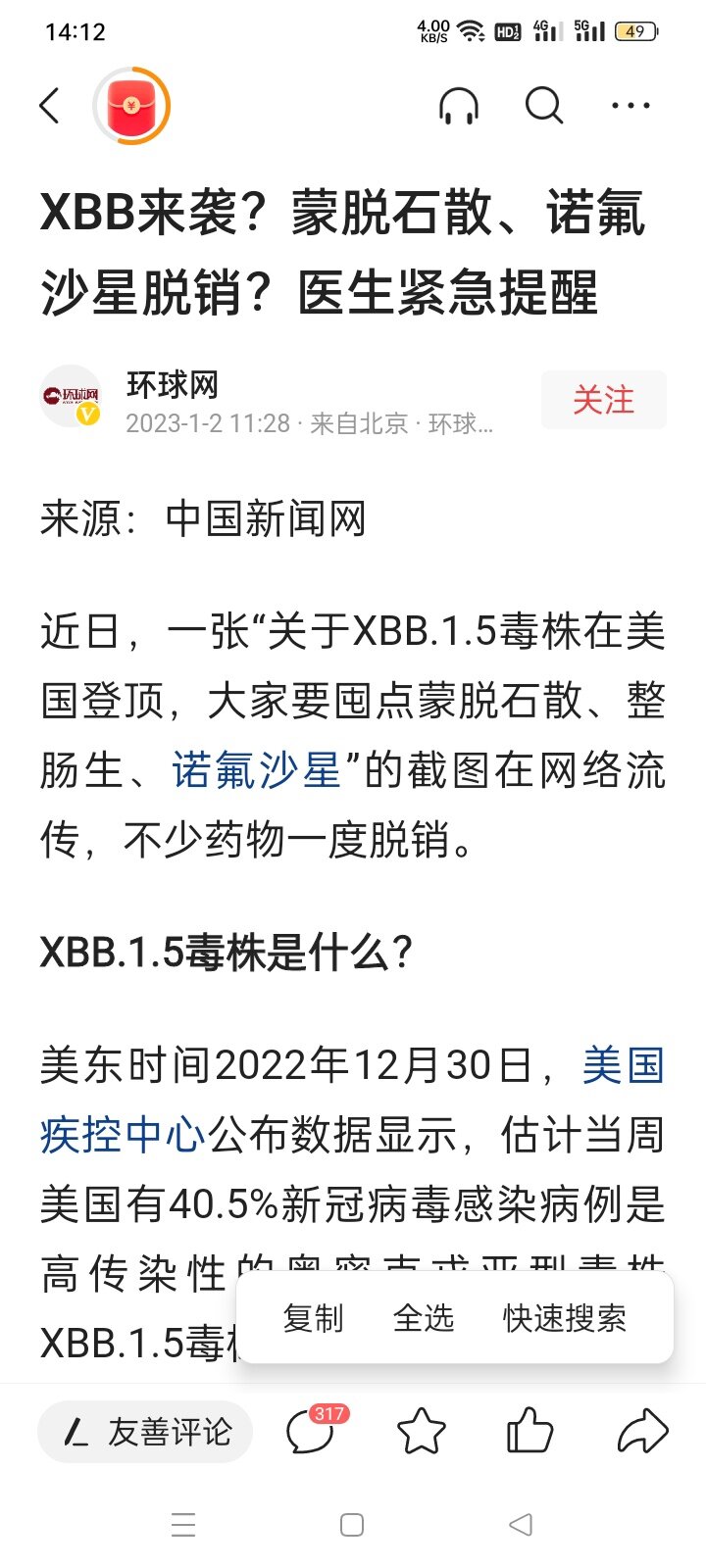Choose 全选 in the text popup
The image size is (706, 1568).
(x=424, y=1318)
